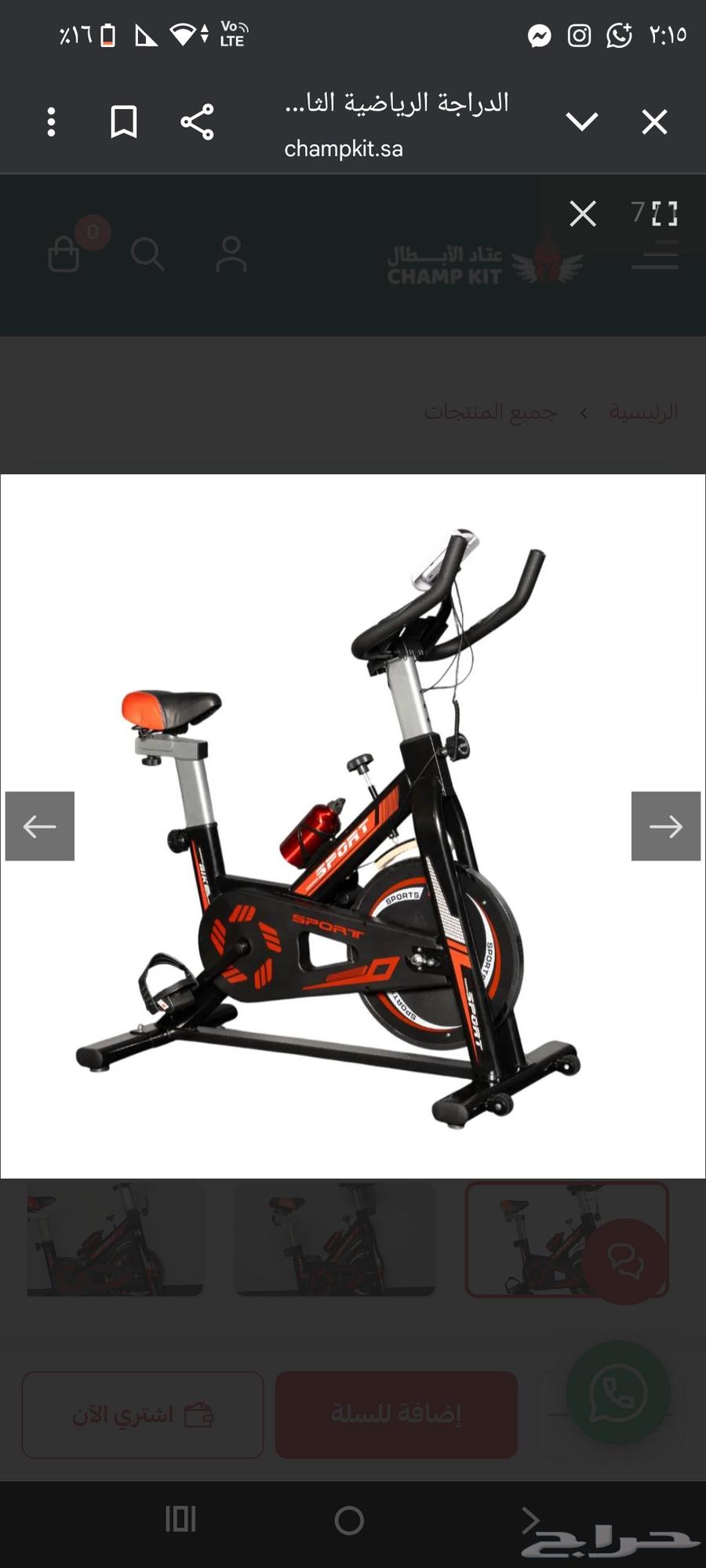Open the browser overflow menu
The width and height of the screenshot is (706, 1568).
point(52,122)
